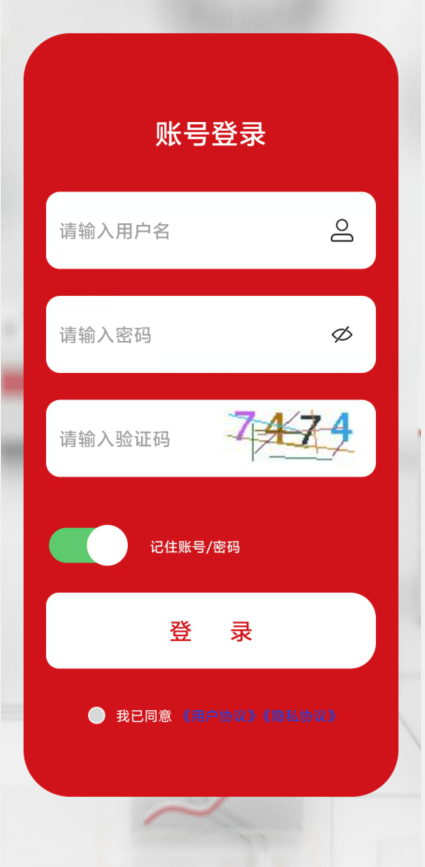Refresh the captcha image
425x867 pixels.
289,435
